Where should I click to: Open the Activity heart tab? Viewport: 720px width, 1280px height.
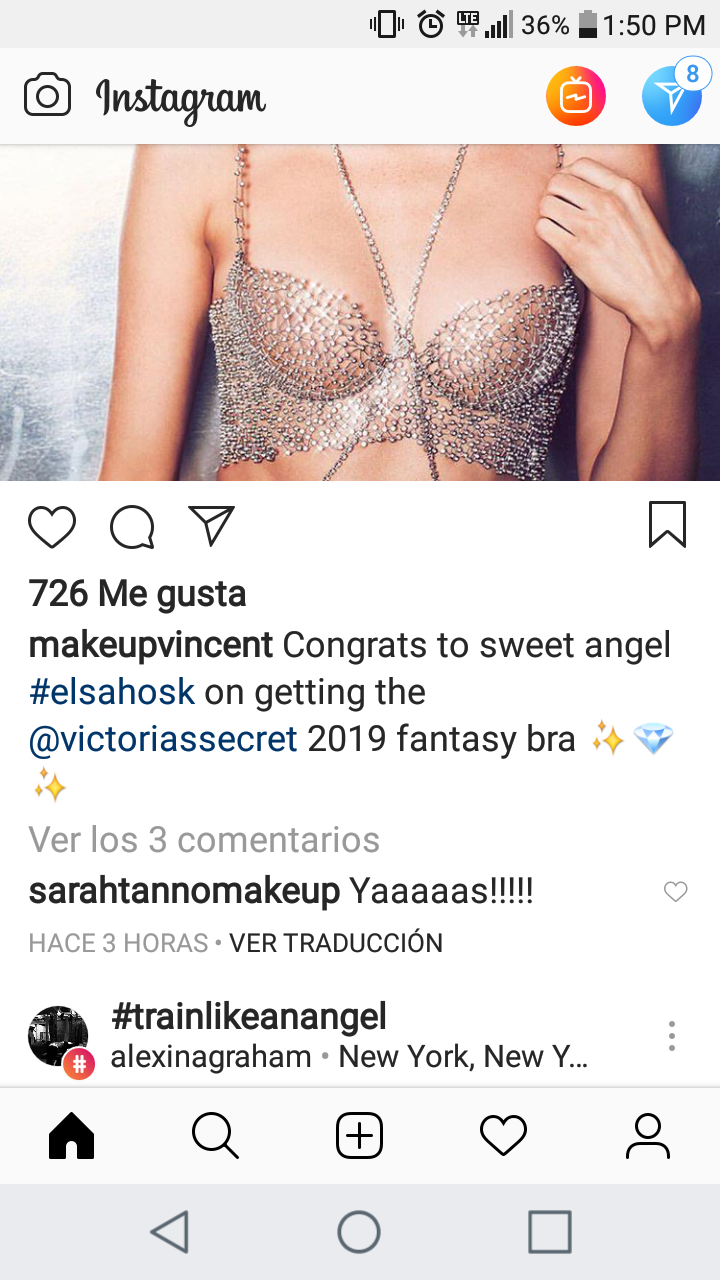(503, 1136)
